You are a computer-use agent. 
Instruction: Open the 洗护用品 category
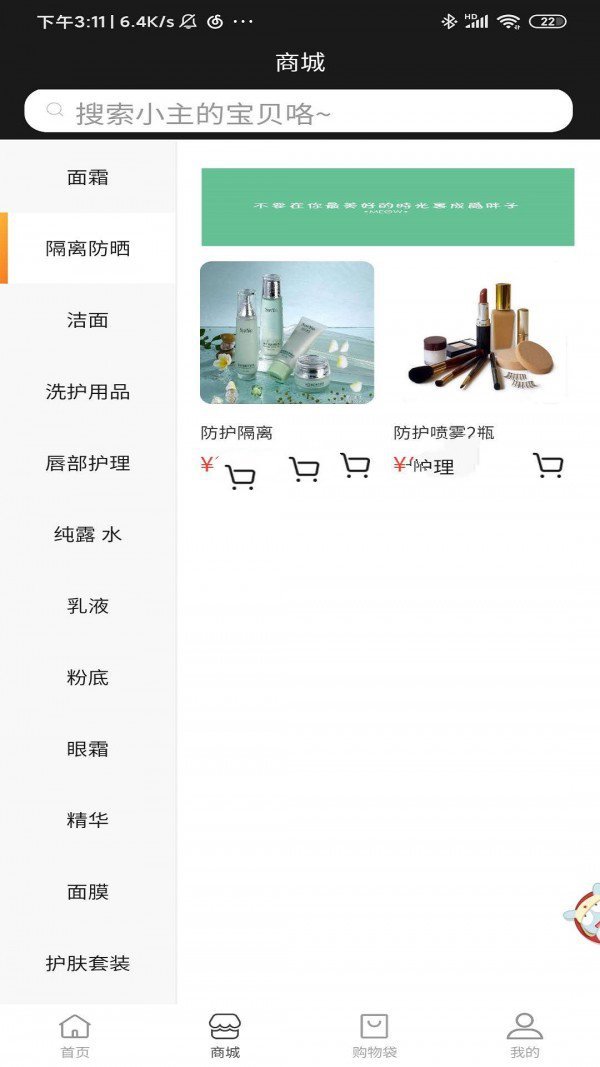click(x=88, y=392)
